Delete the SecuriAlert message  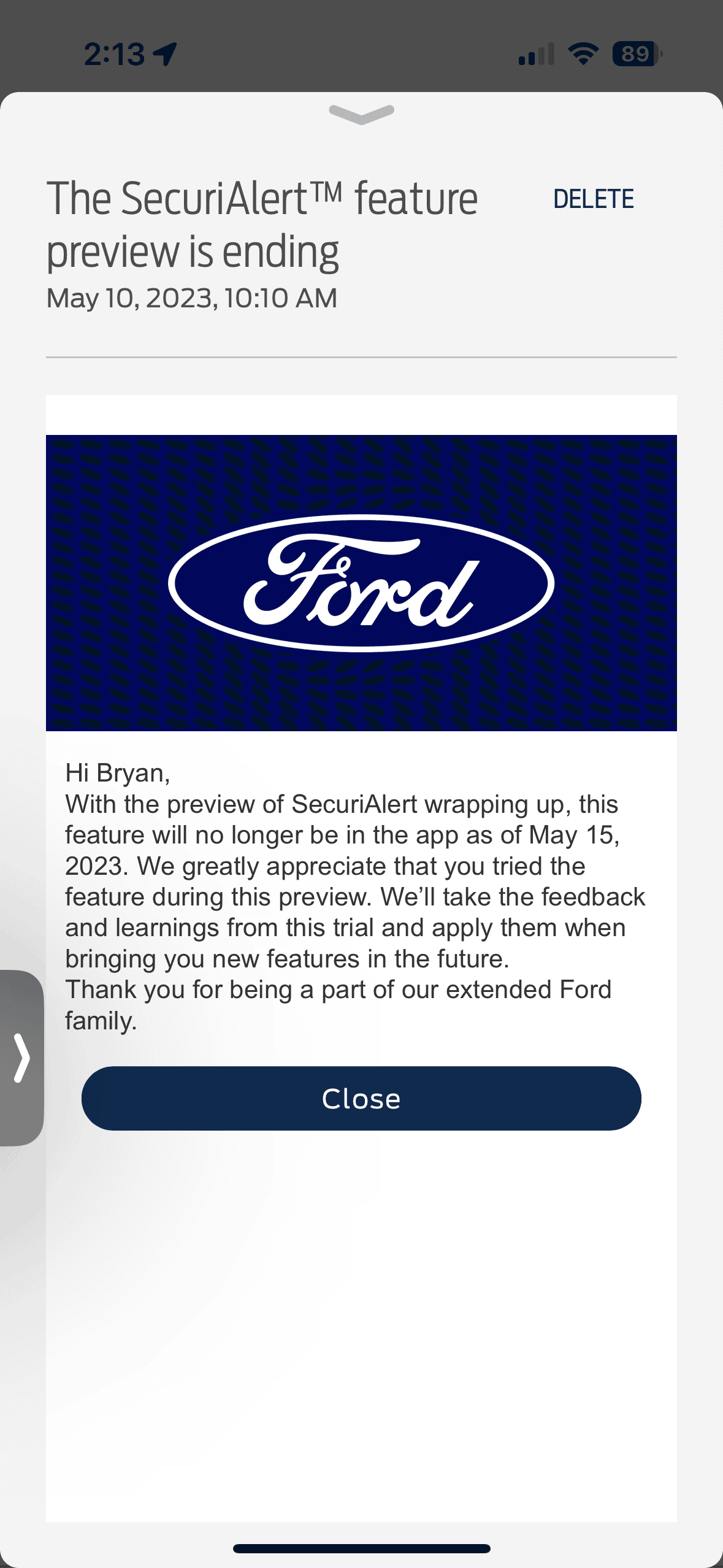point(593,199)
